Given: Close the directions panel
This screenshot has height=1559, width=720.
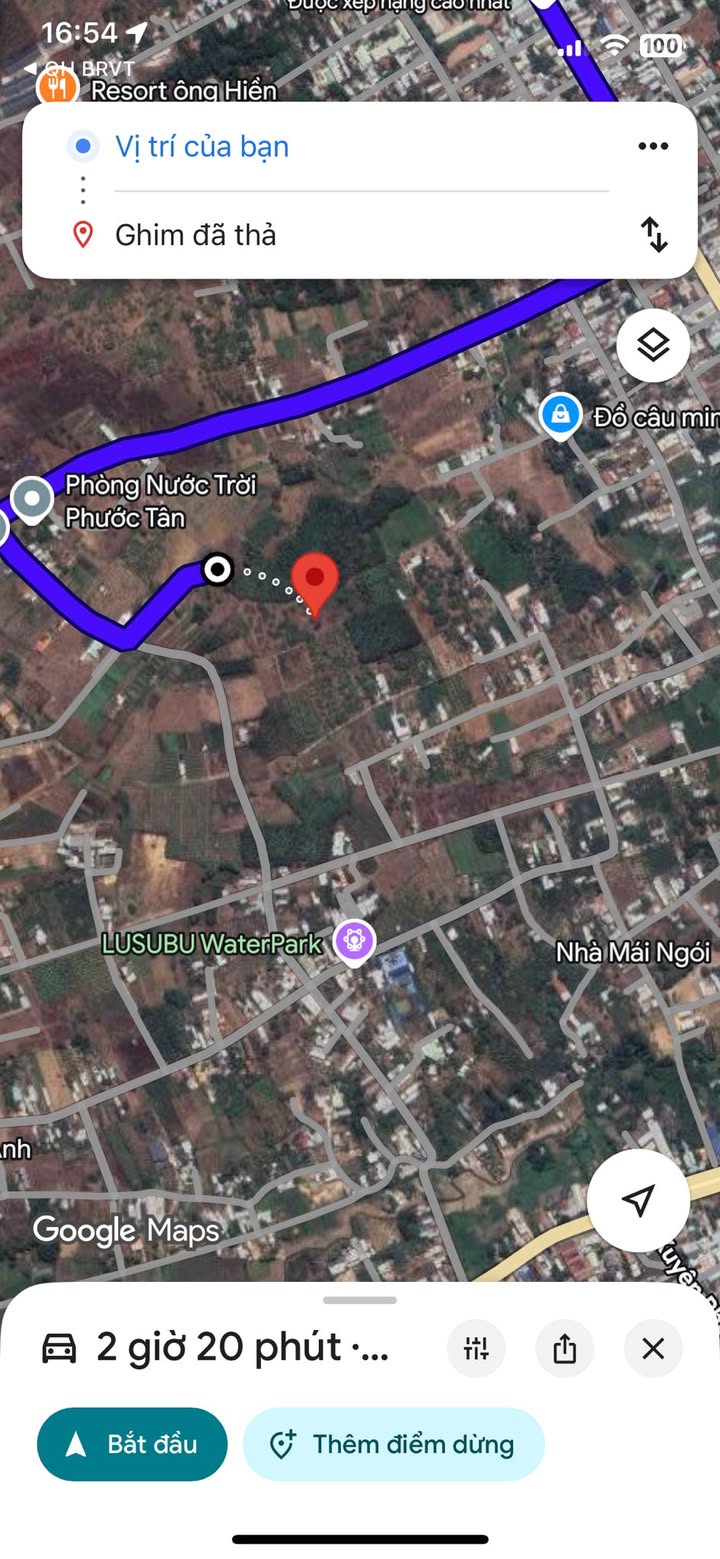Looking at the screenshot, I should pyautogui.click(x=653, y=1349).
